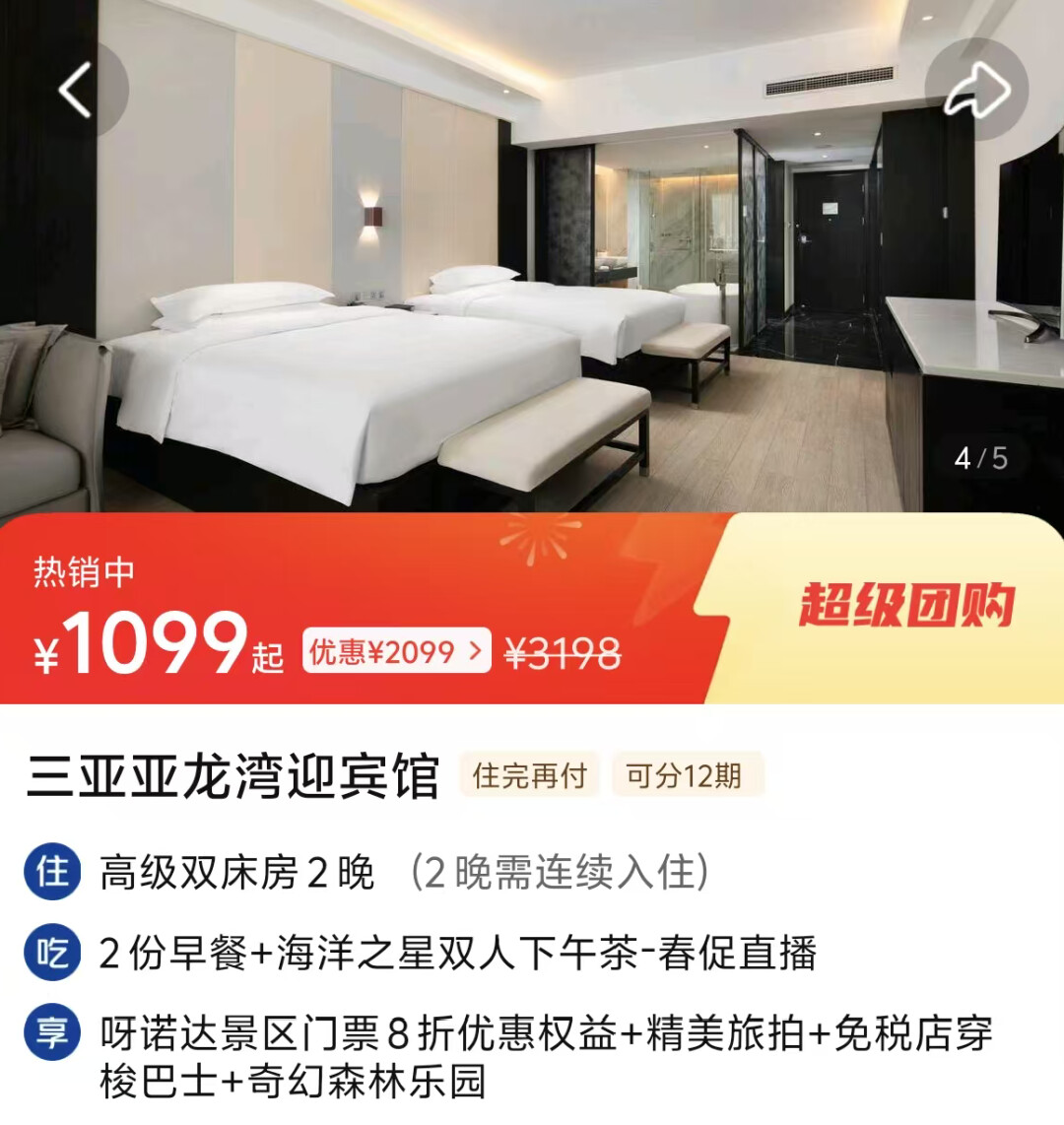Go back using the top-left arrow
The image size is (1064, 1125).
[75, 90]
